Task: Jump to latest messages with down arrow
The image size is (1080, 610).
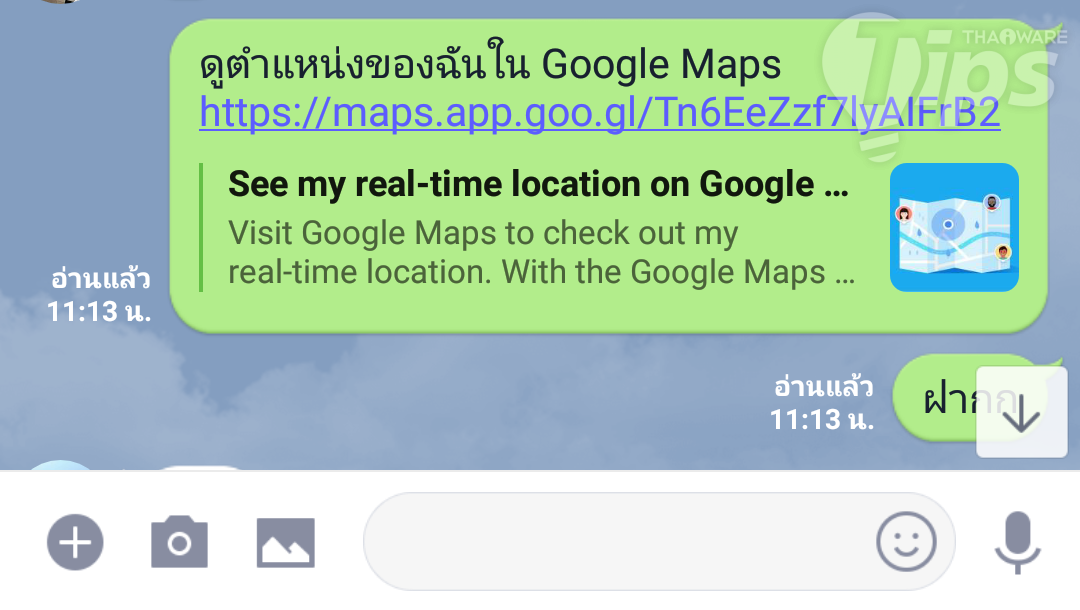Action: click(x=1021, y=413)
